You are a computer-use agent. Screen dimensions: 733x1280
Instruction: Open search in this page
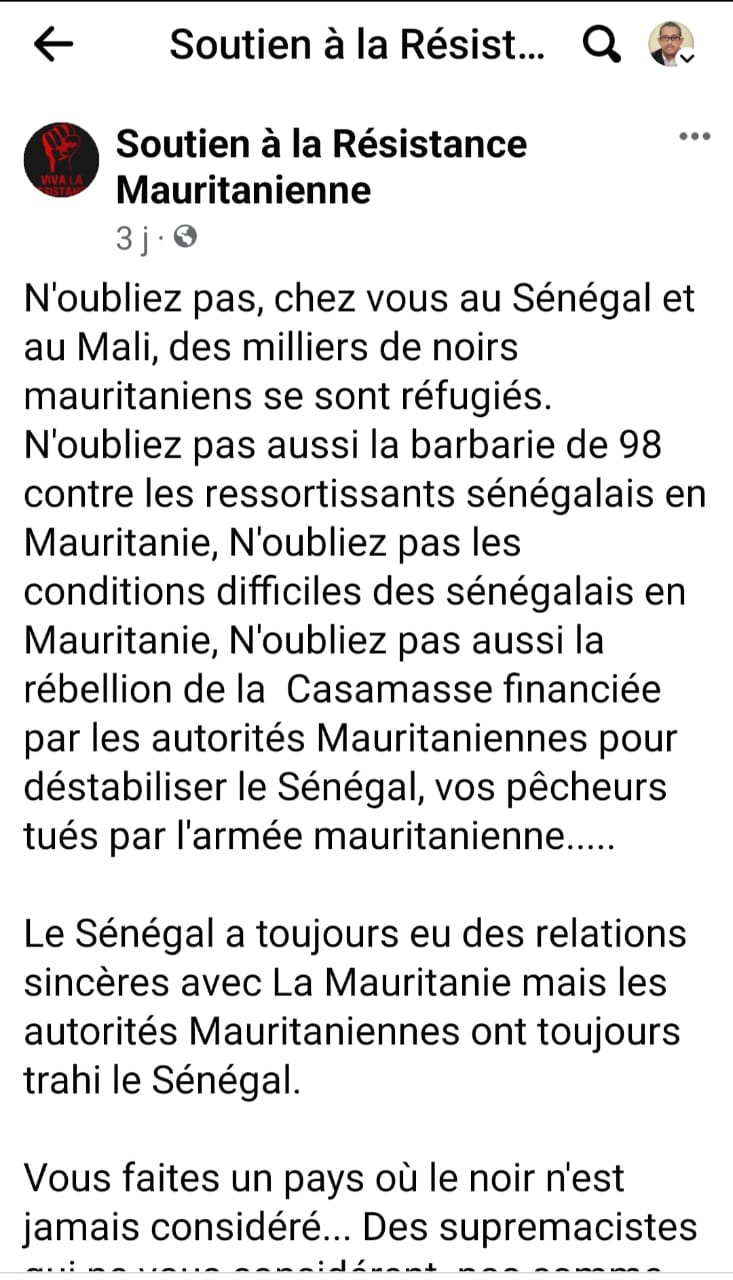pos(601,45)
